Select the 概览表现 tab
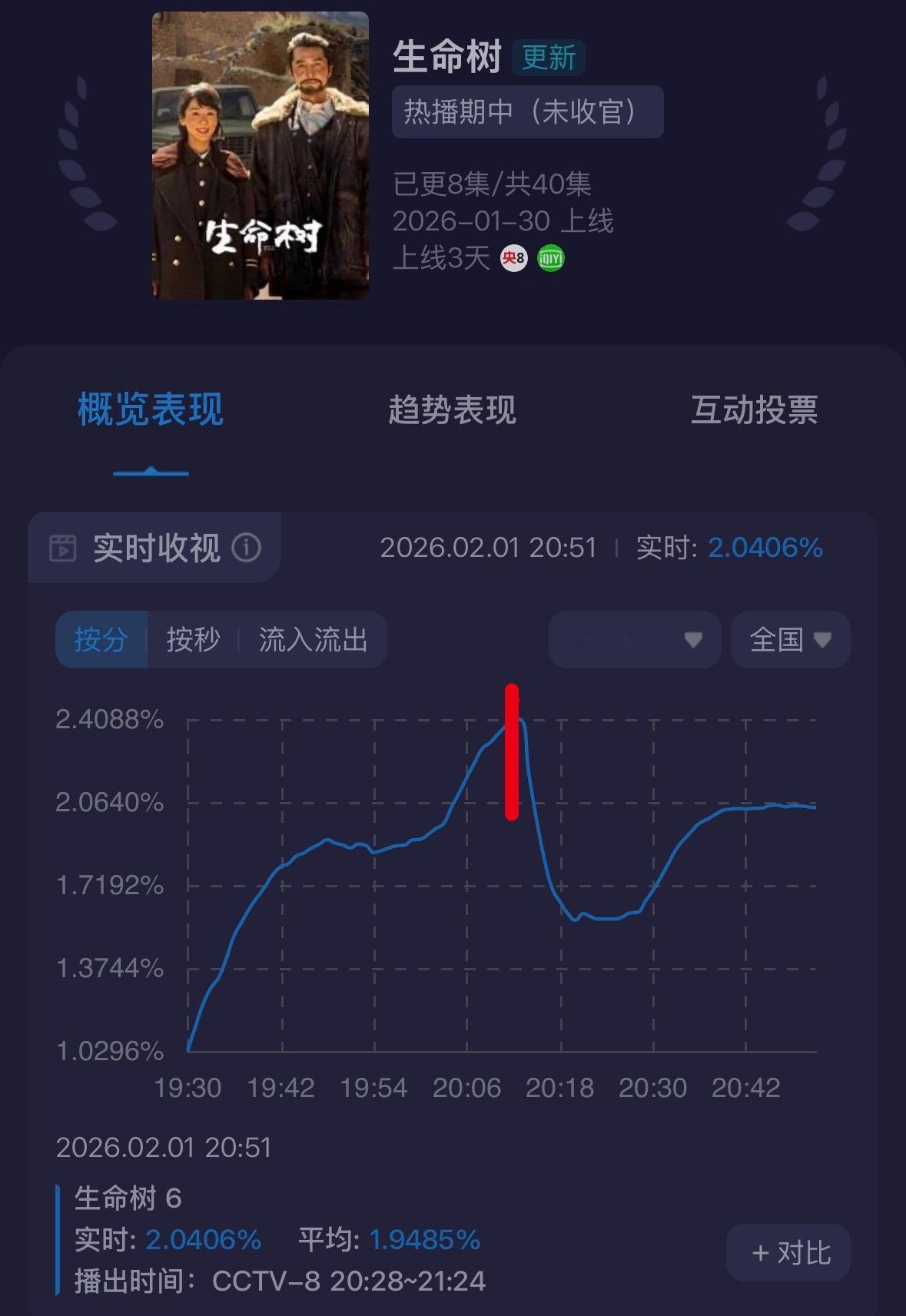Image resolution: width=906 pixels, height=1316 pixels. coord(151,413)
